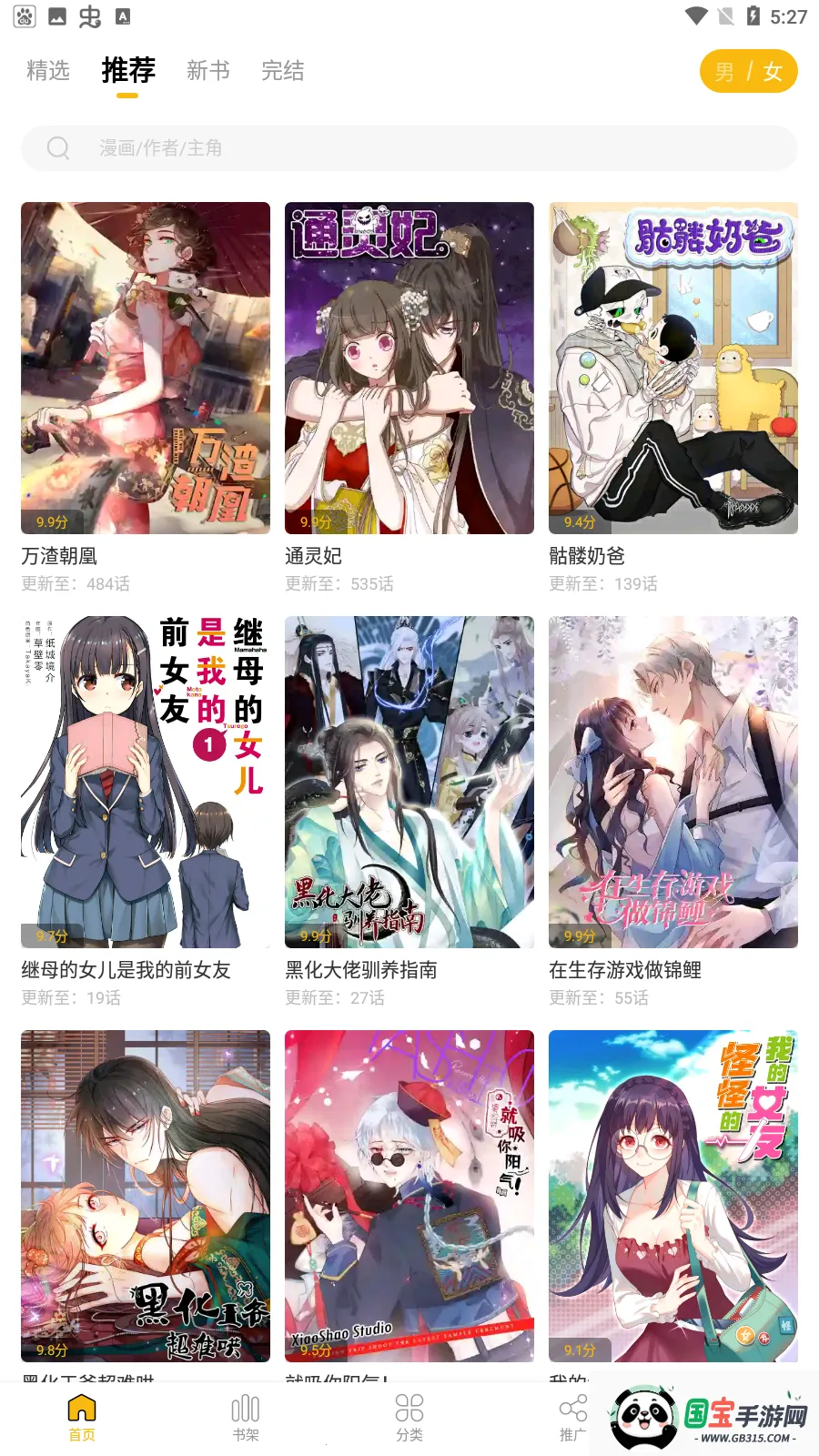Select the 推荐 tab
This screenshot has width=819, height=1456.
click(128, 71)
